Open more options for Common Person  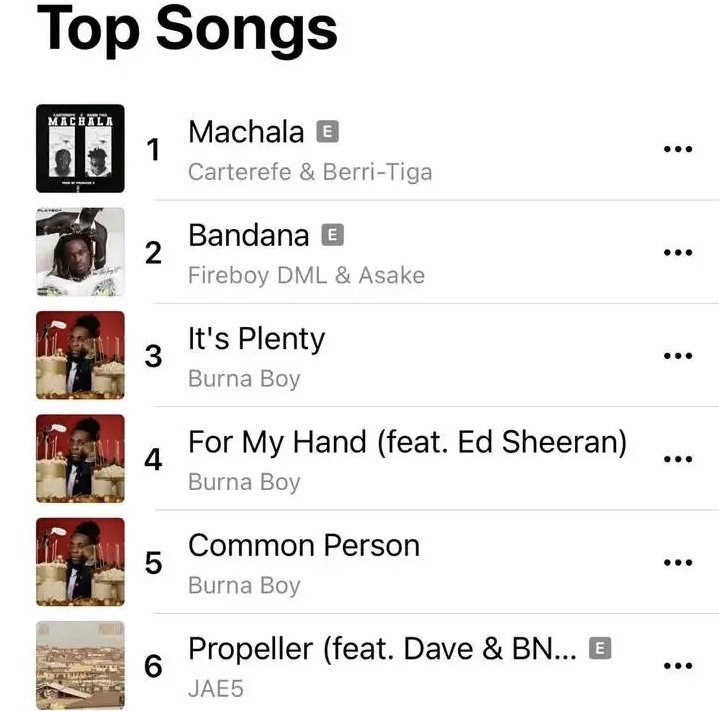tap(678, 562)
